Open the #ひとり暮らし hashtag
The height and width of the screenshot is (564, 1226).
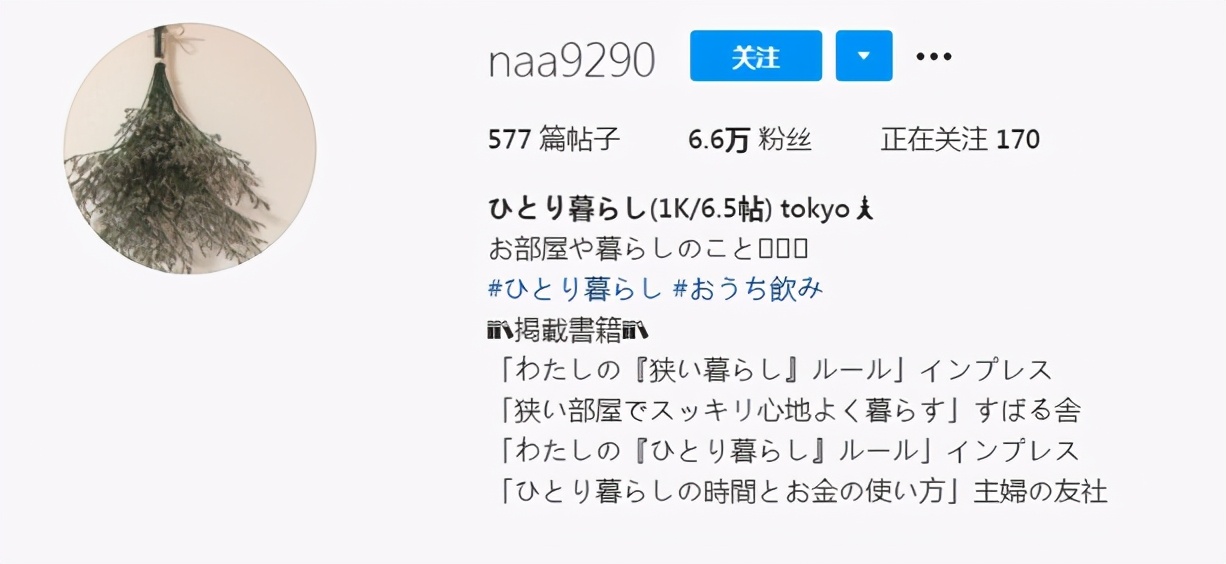click(x=575, y=289)
